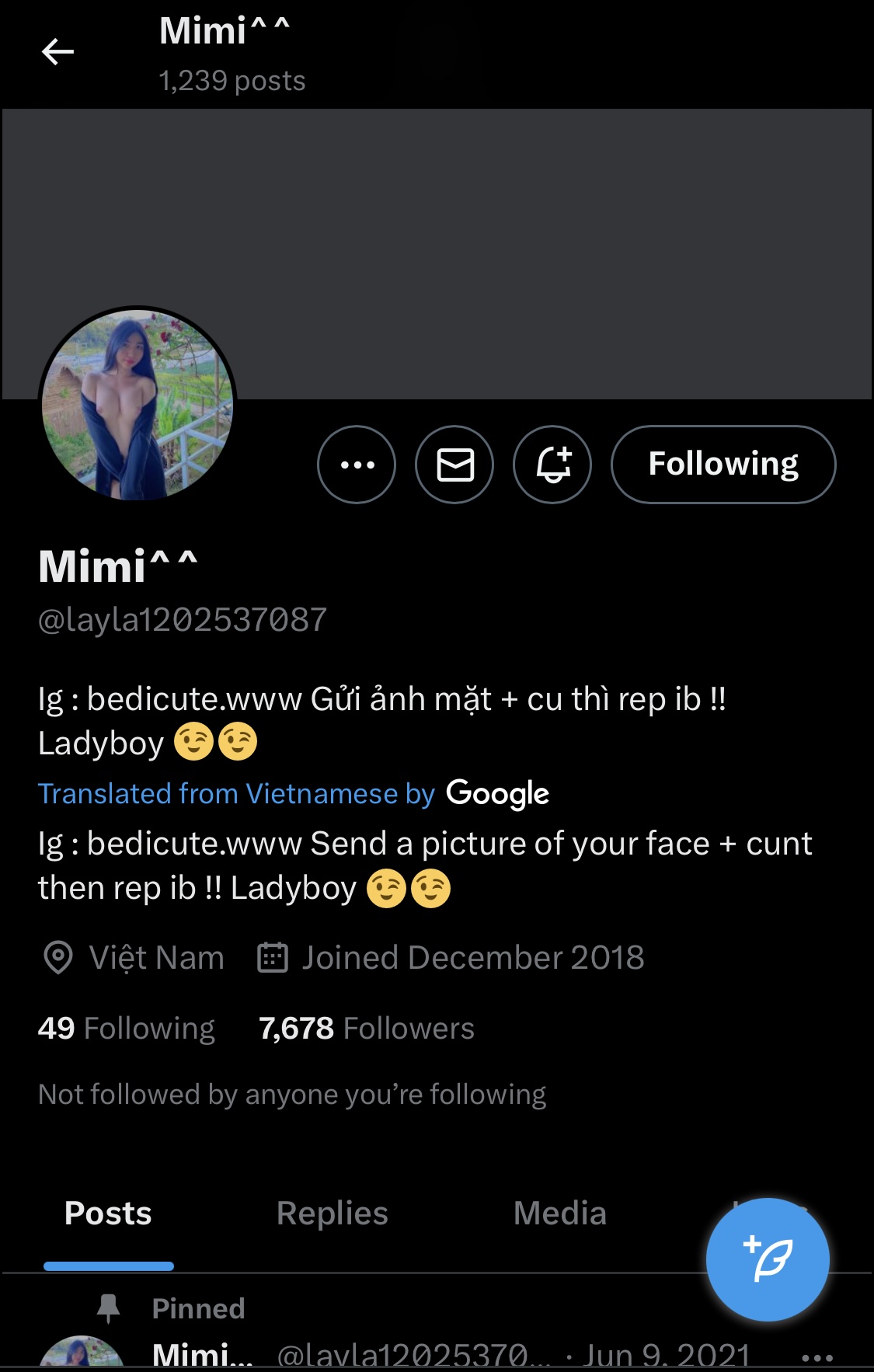
Task: Go back using the back arrow
Action: (x=57, y=52)
